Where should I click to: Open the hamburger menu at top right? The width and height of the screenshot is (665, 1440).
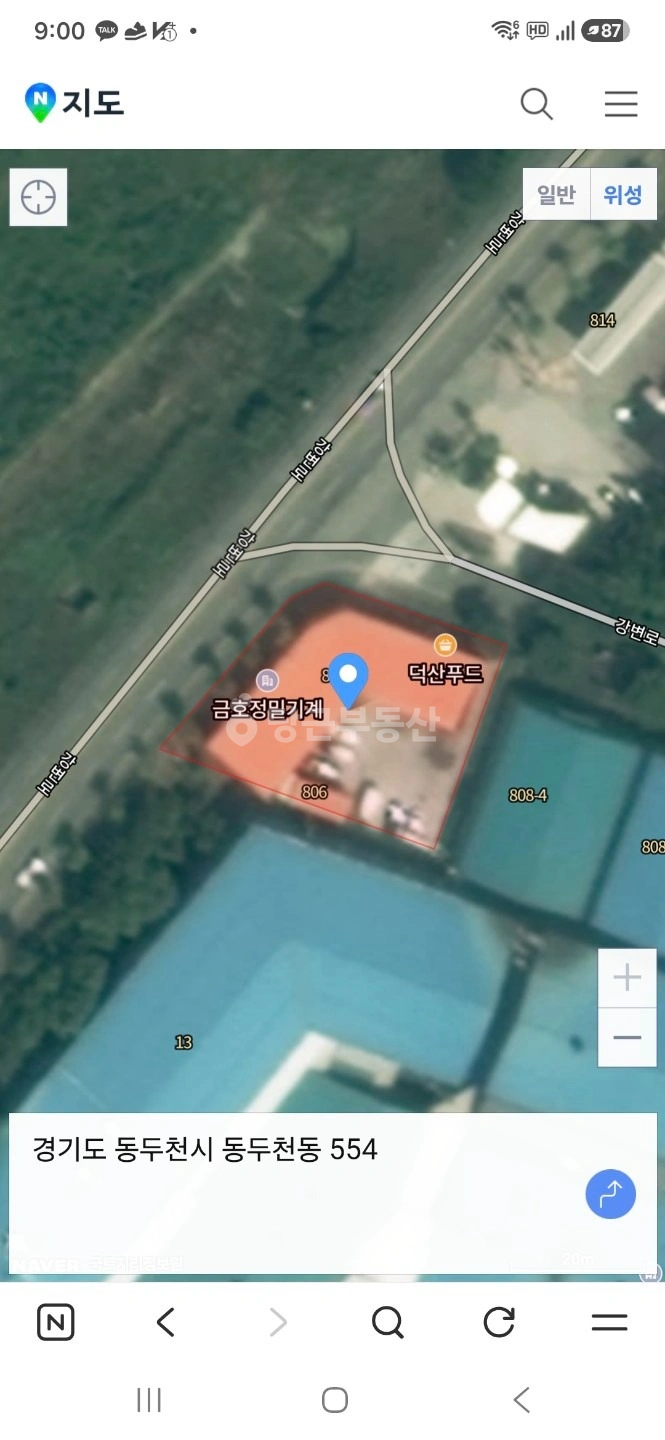(621, 104)
